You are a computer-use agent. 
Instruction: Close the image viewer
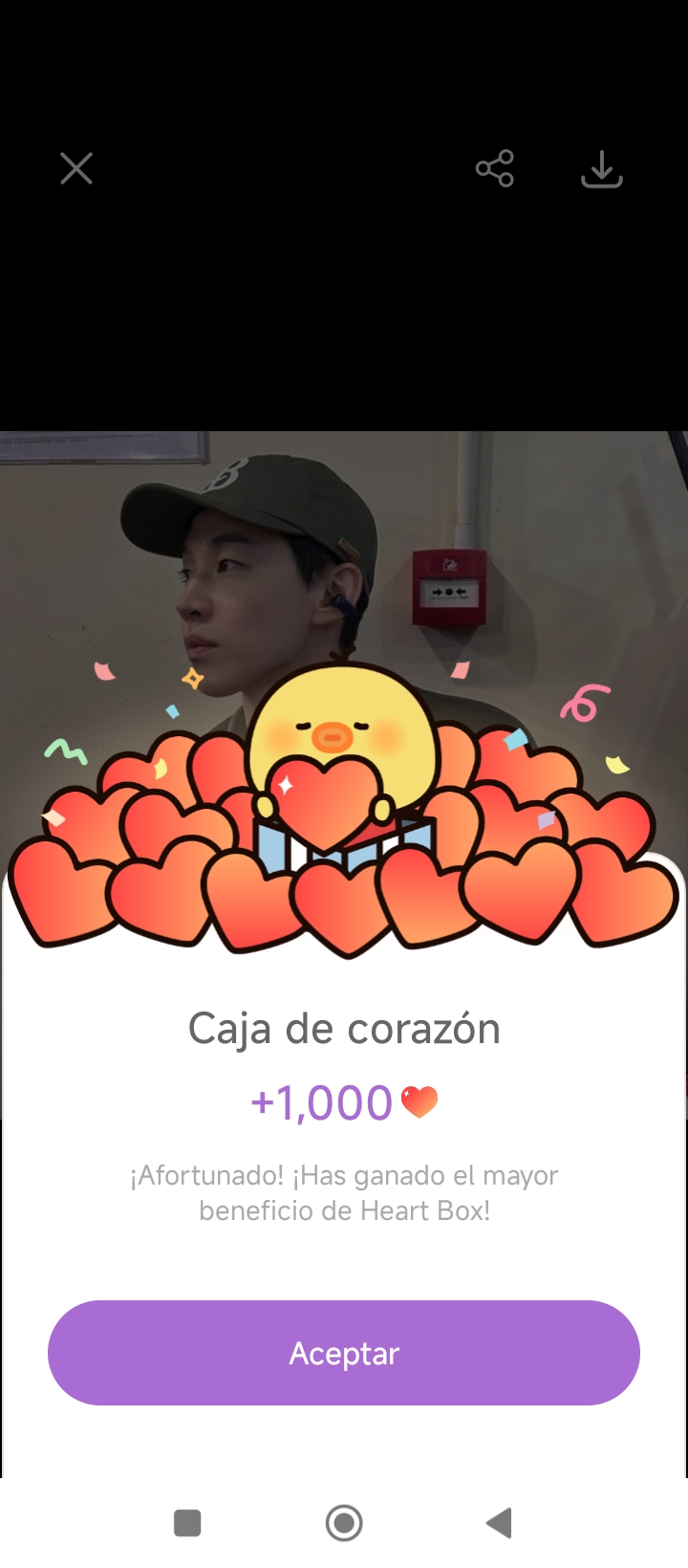76,169
